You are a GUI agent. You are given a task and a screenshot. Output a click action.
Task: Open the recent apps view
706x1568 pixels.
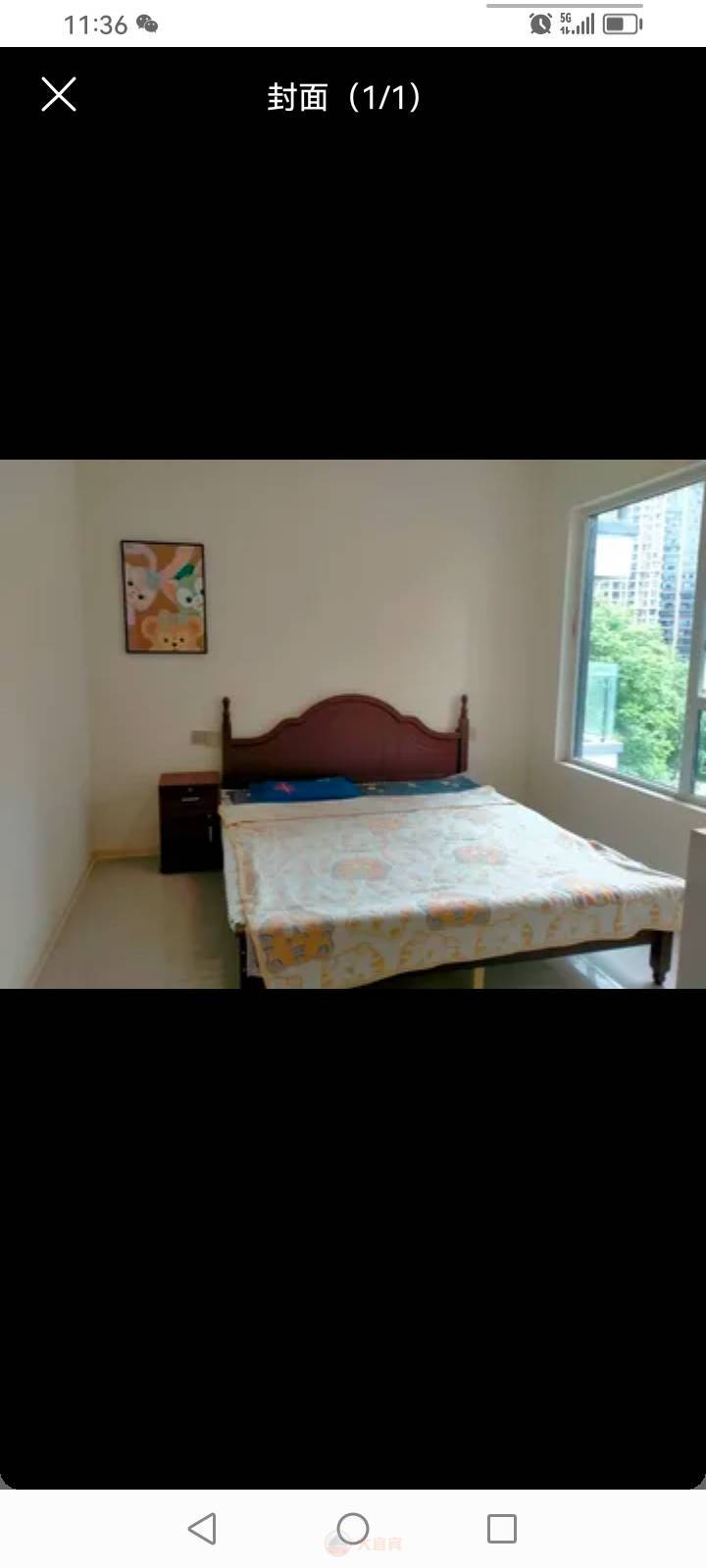click(x=502, y=1528)
